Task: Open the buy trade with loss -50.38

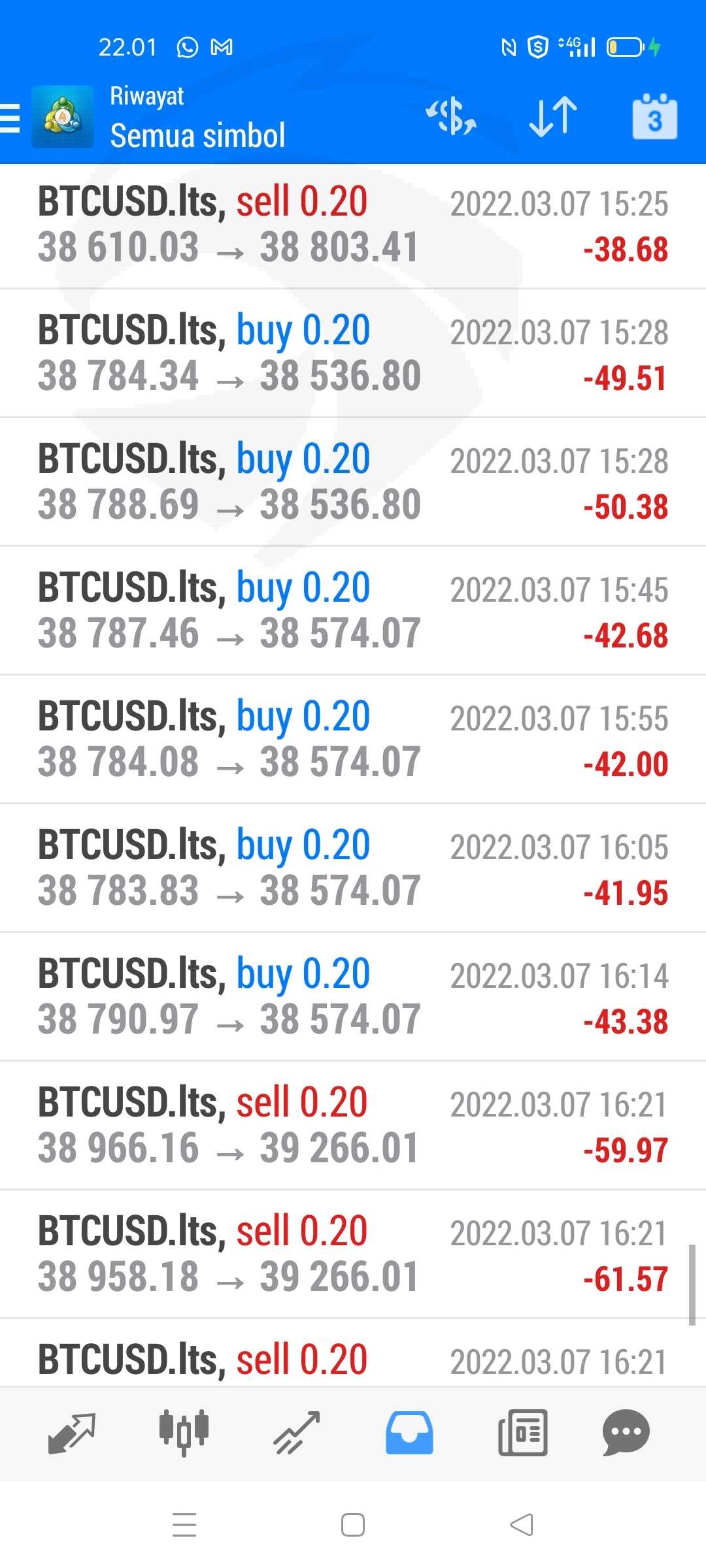Action: coord(353,482)
